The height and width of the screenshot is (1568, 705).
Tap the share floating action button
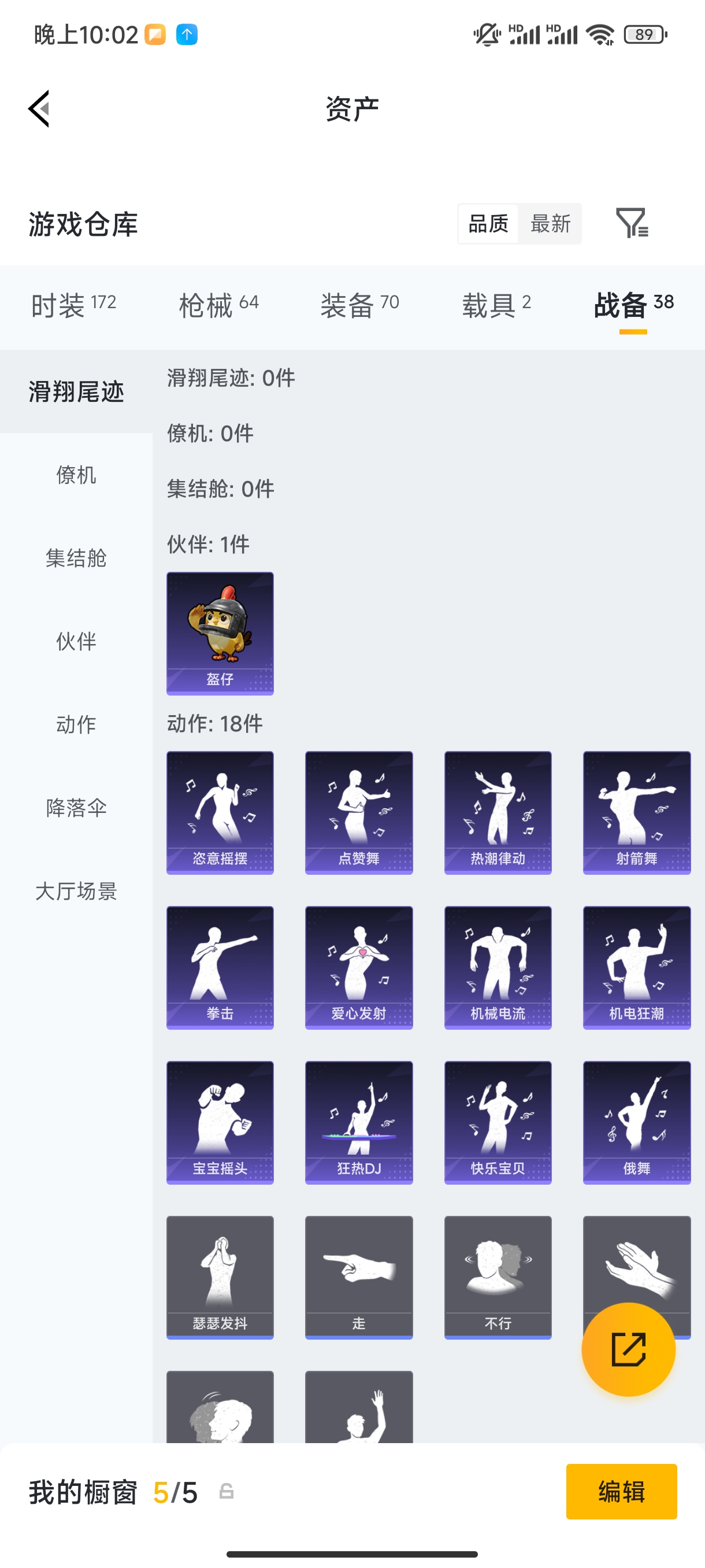click(628, 1349)
